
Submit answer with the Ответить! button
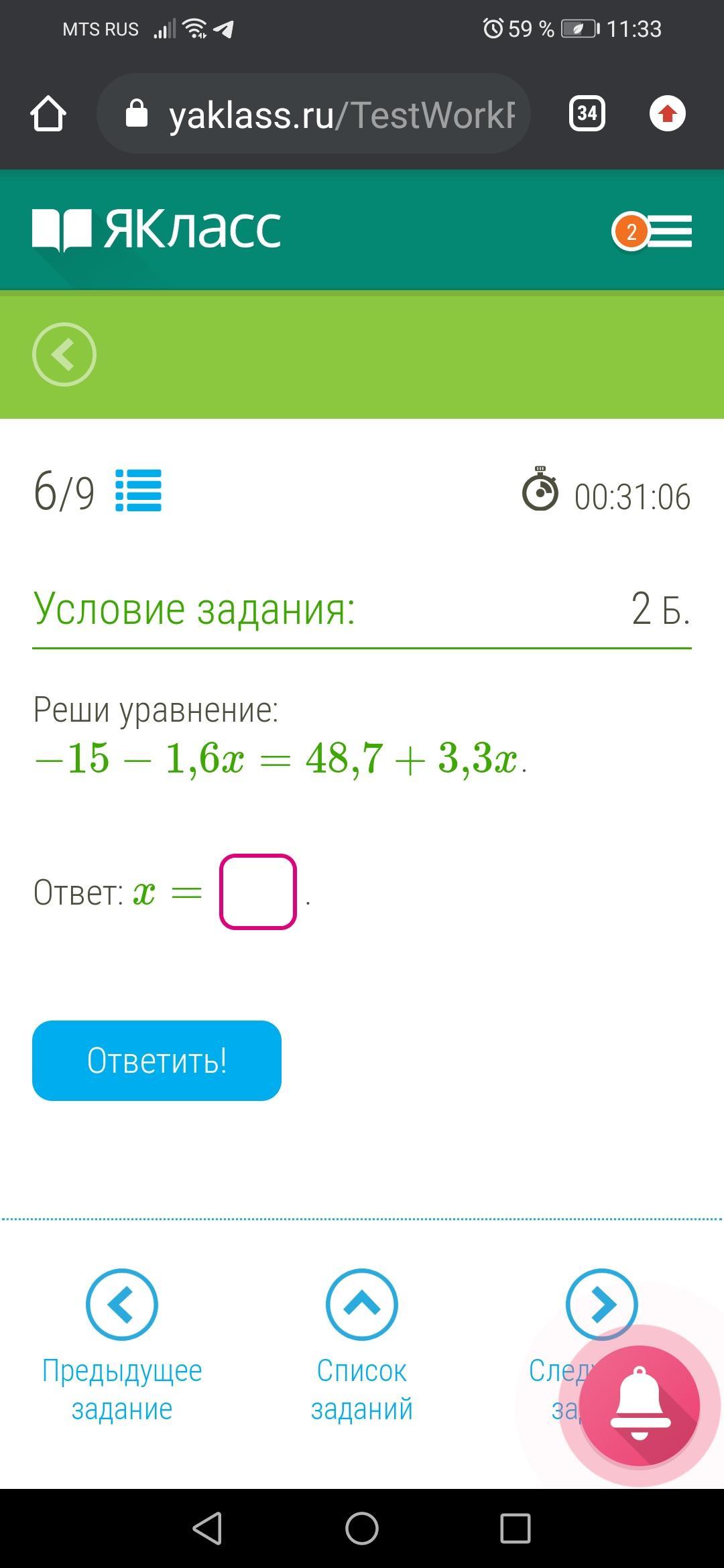click(157, 1060)
